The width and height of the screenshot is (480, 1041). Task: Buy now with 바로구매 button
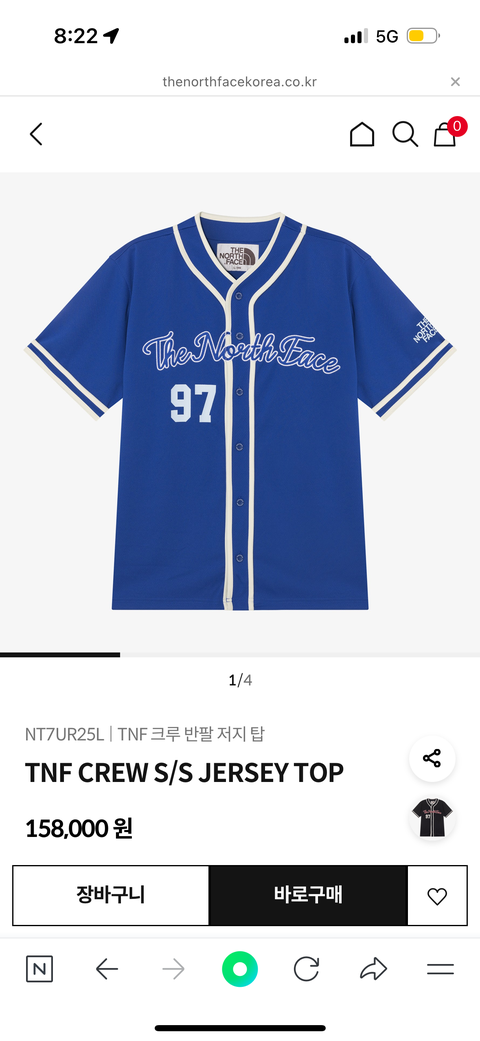coord(308,895)
